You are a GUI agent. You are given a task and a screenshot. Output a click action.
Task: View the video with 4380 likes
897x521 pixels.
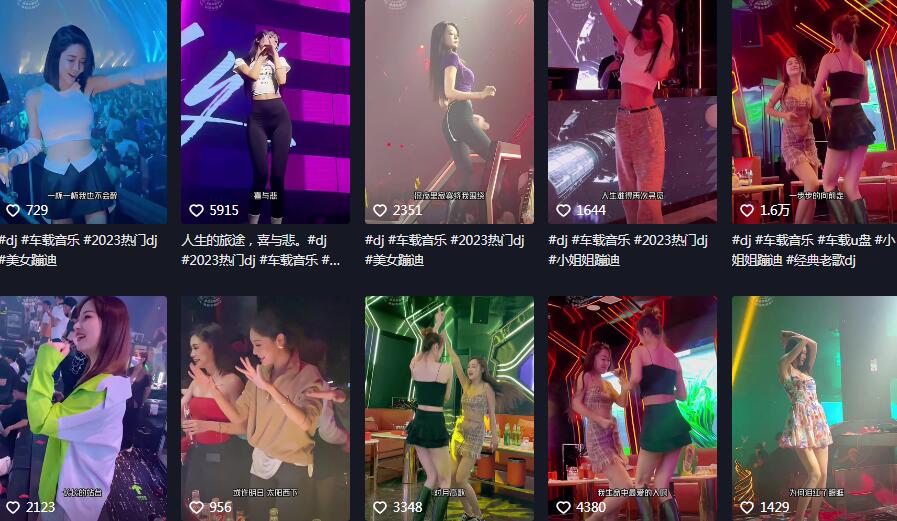coord(632,405)
